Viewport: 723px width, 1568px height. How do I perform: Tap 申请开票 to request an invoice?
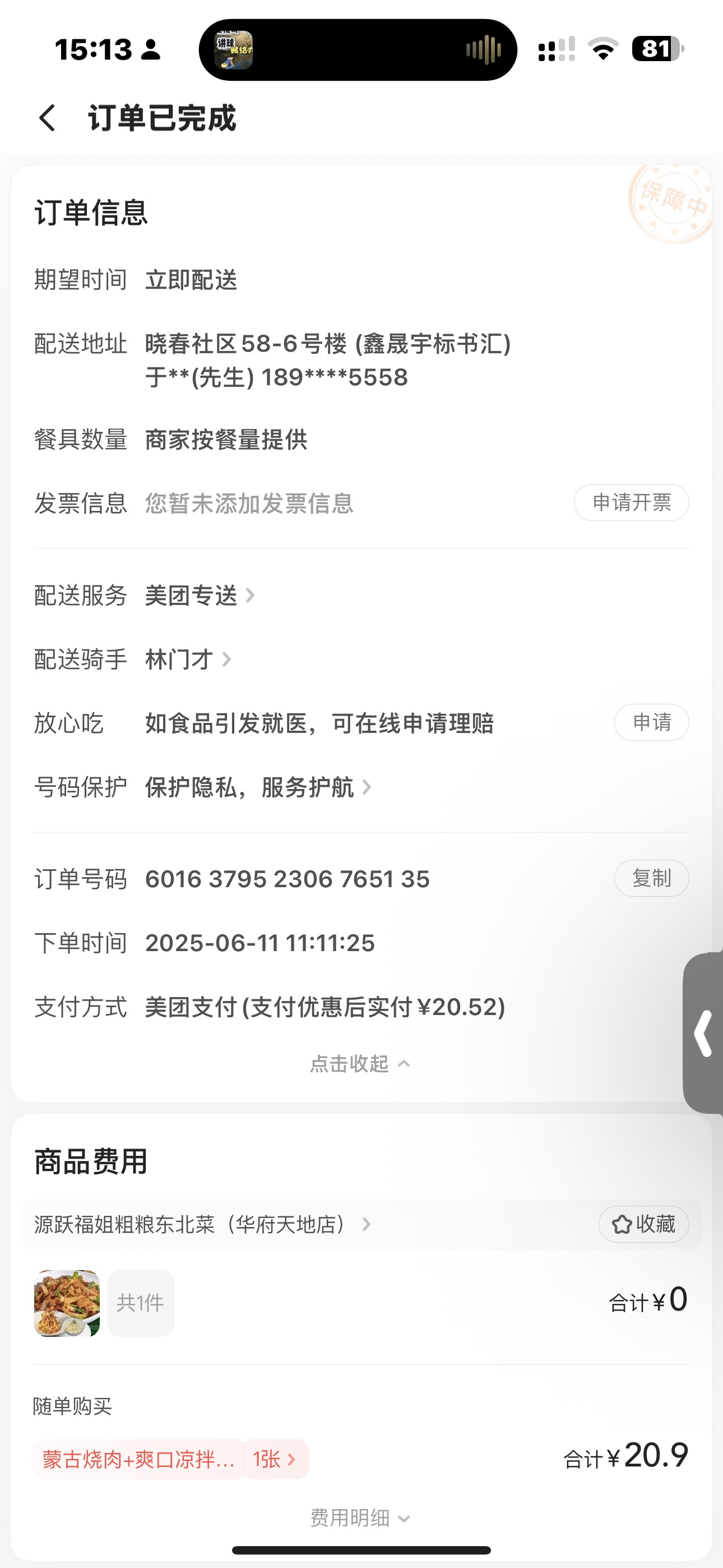[x=631, y=503]
